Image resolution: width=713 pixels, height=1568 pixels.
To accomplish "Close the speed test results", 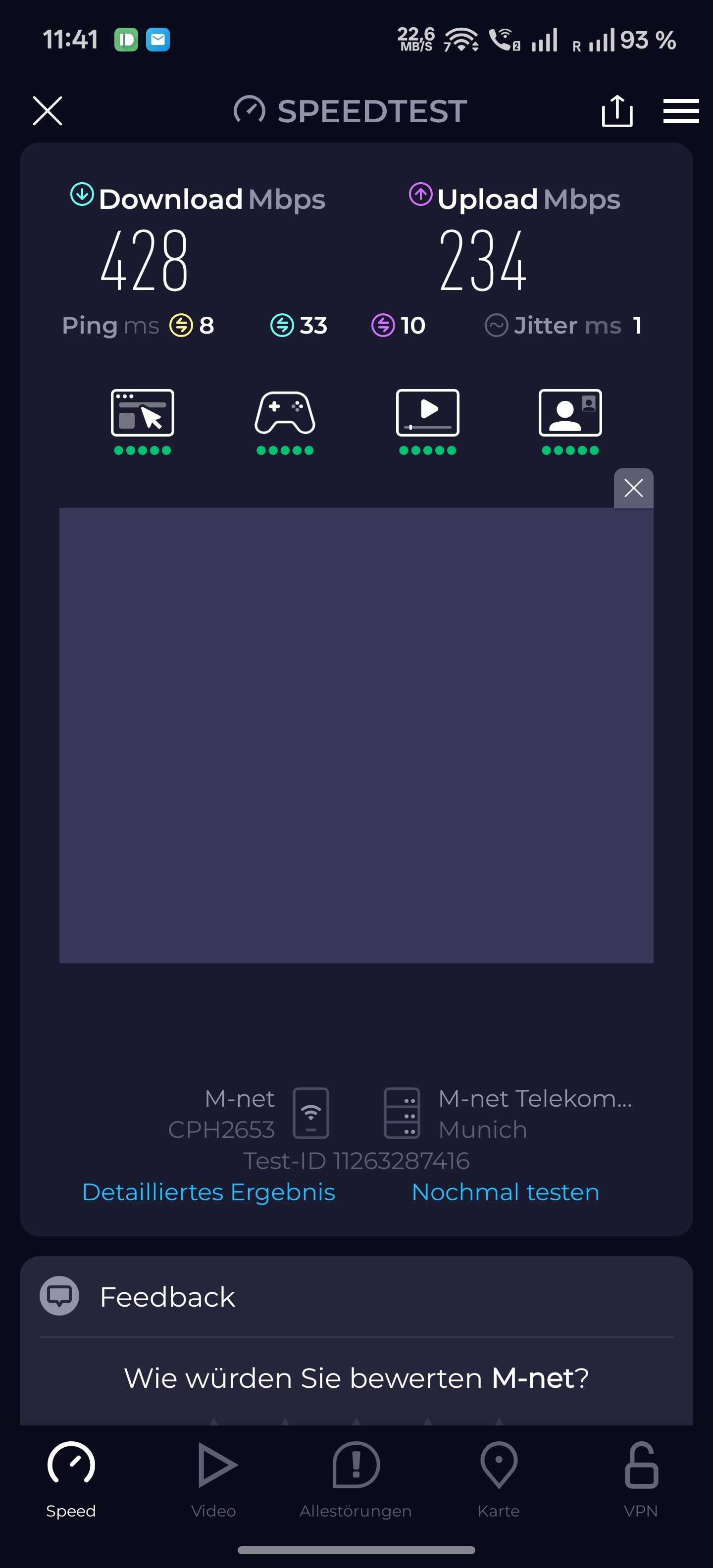I will tap(48, 111).
